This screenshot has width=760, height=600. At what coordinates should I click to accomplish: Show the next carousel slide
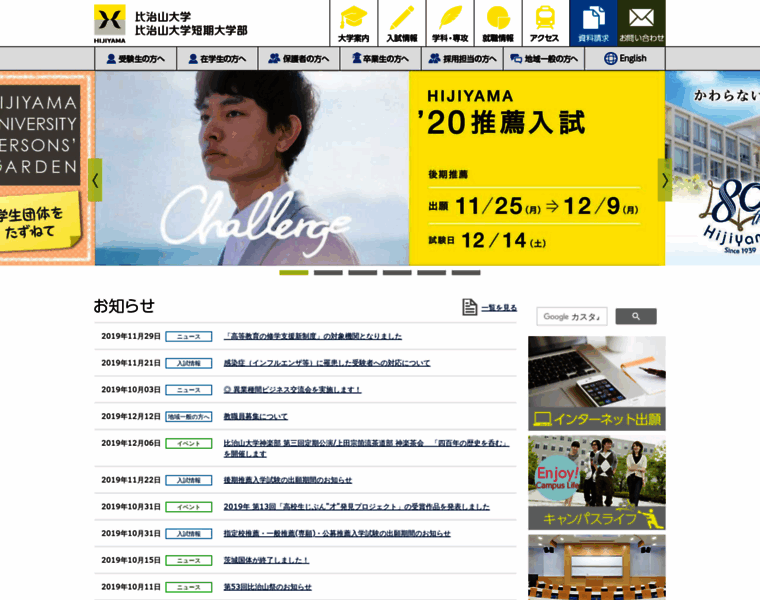665,180
